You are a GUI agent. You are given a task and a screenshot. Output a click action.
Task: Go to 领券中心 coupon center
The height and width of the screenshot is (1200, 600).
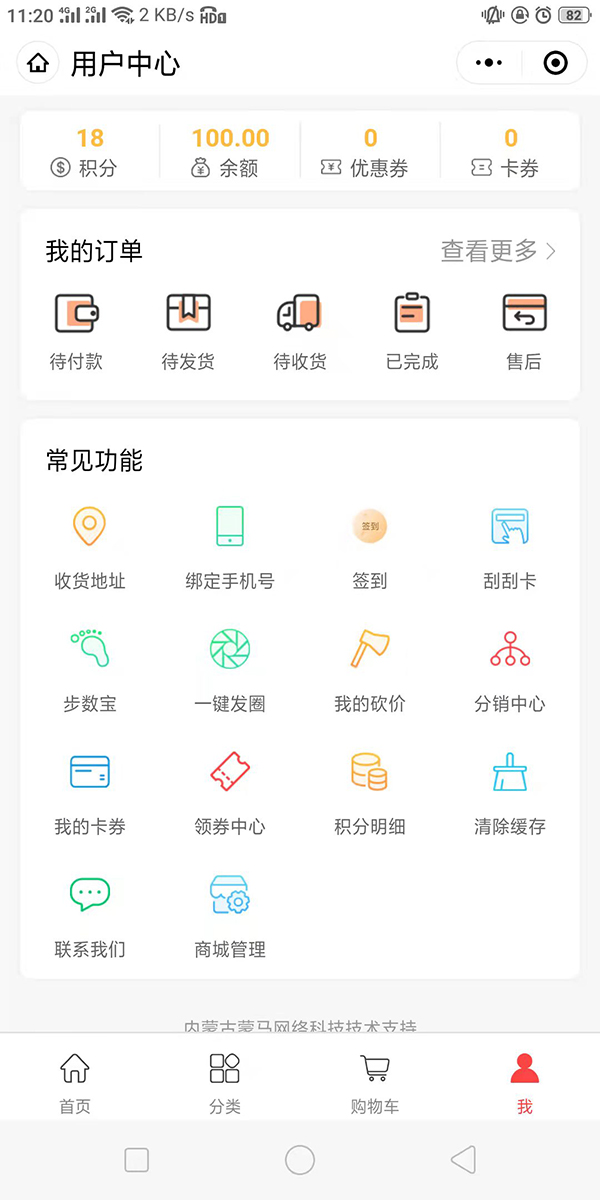(230, 794)
